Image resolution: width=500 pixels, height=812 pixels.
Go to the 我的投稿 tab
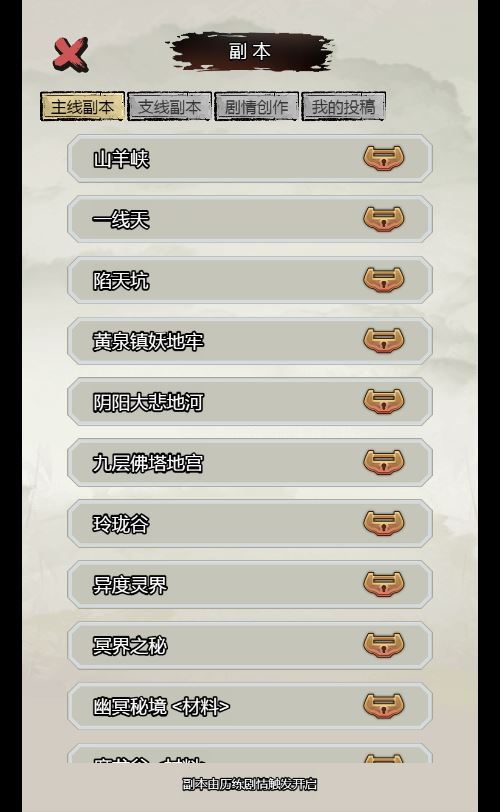tap(344, 107)
